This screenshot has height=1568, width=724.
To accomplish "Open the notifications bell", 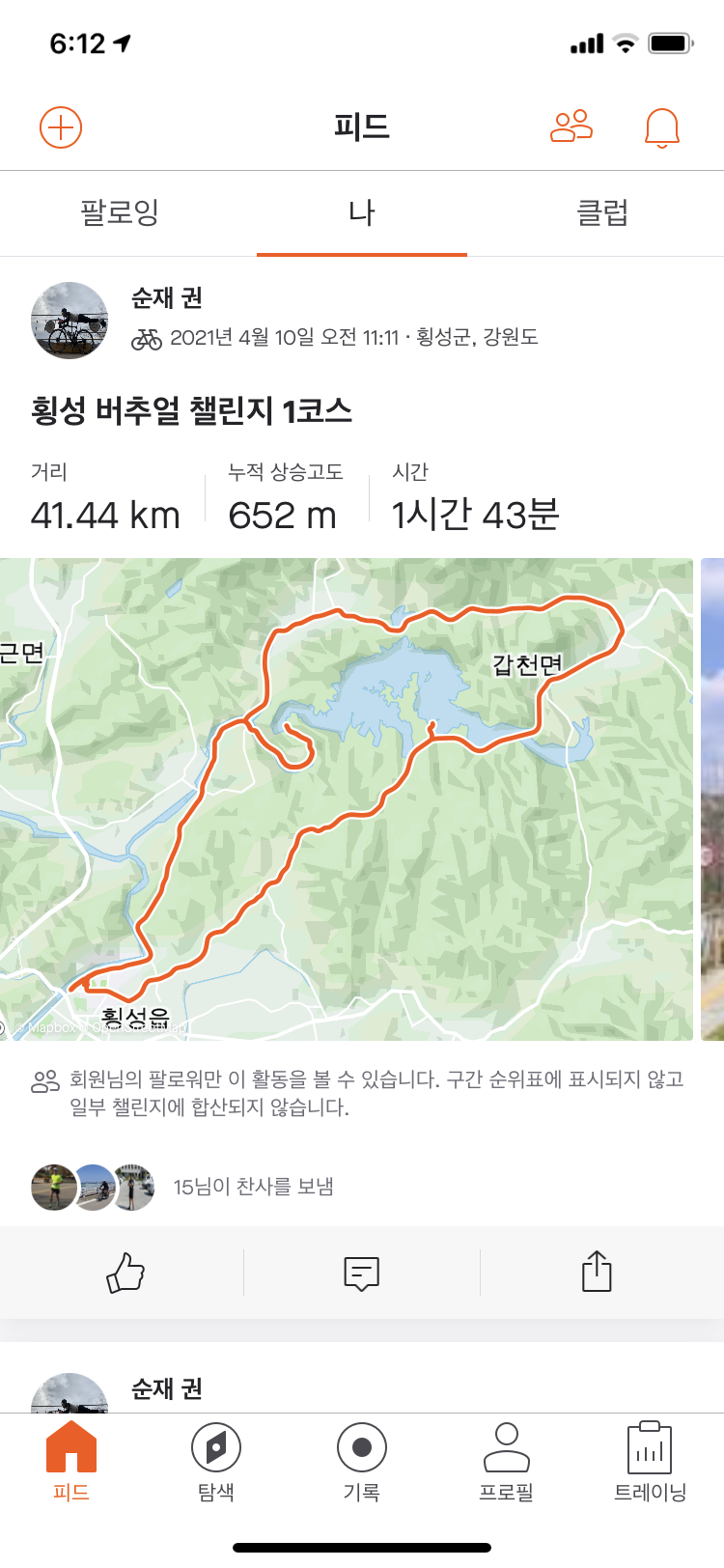I will [662, 127].
